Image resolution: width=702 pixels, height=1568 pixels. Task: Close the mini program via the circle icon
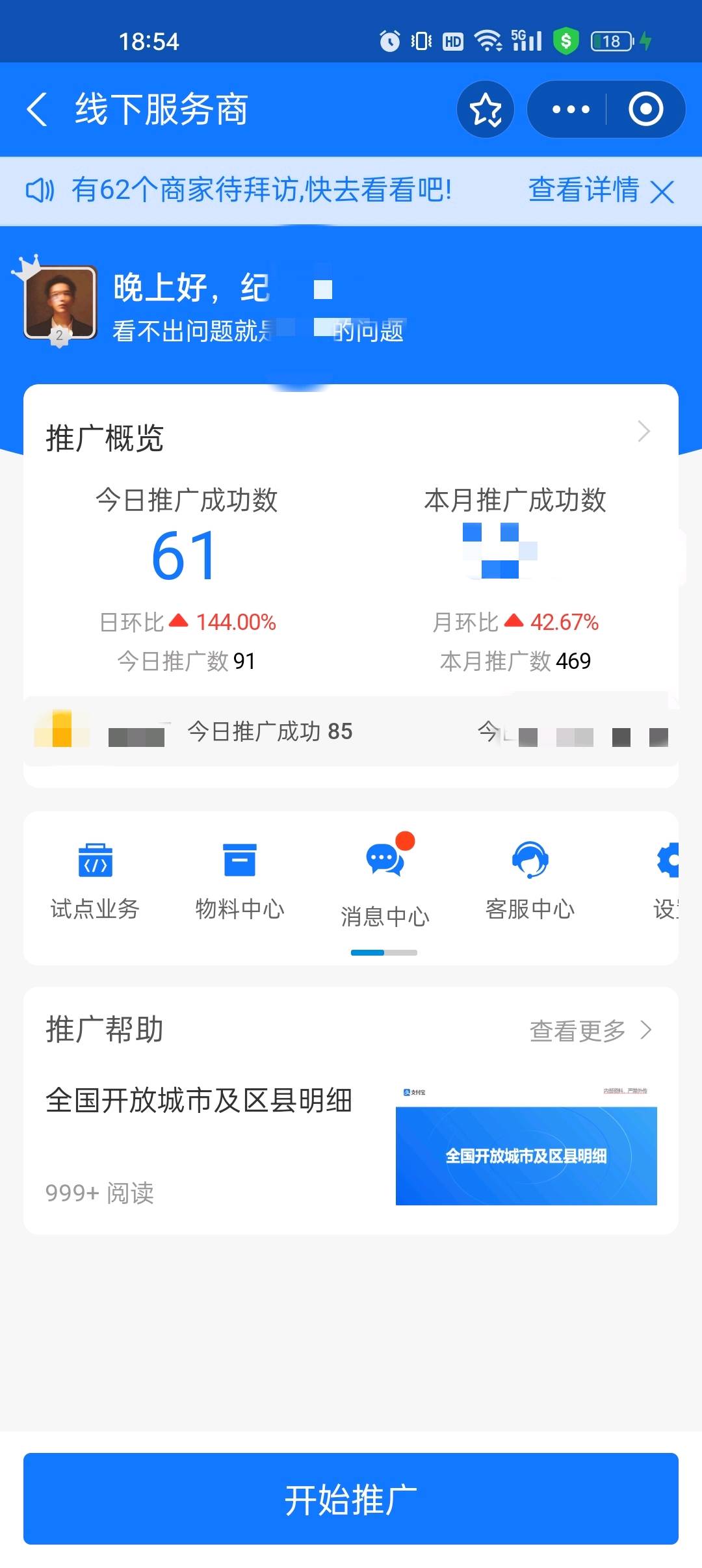coord(645,109)
